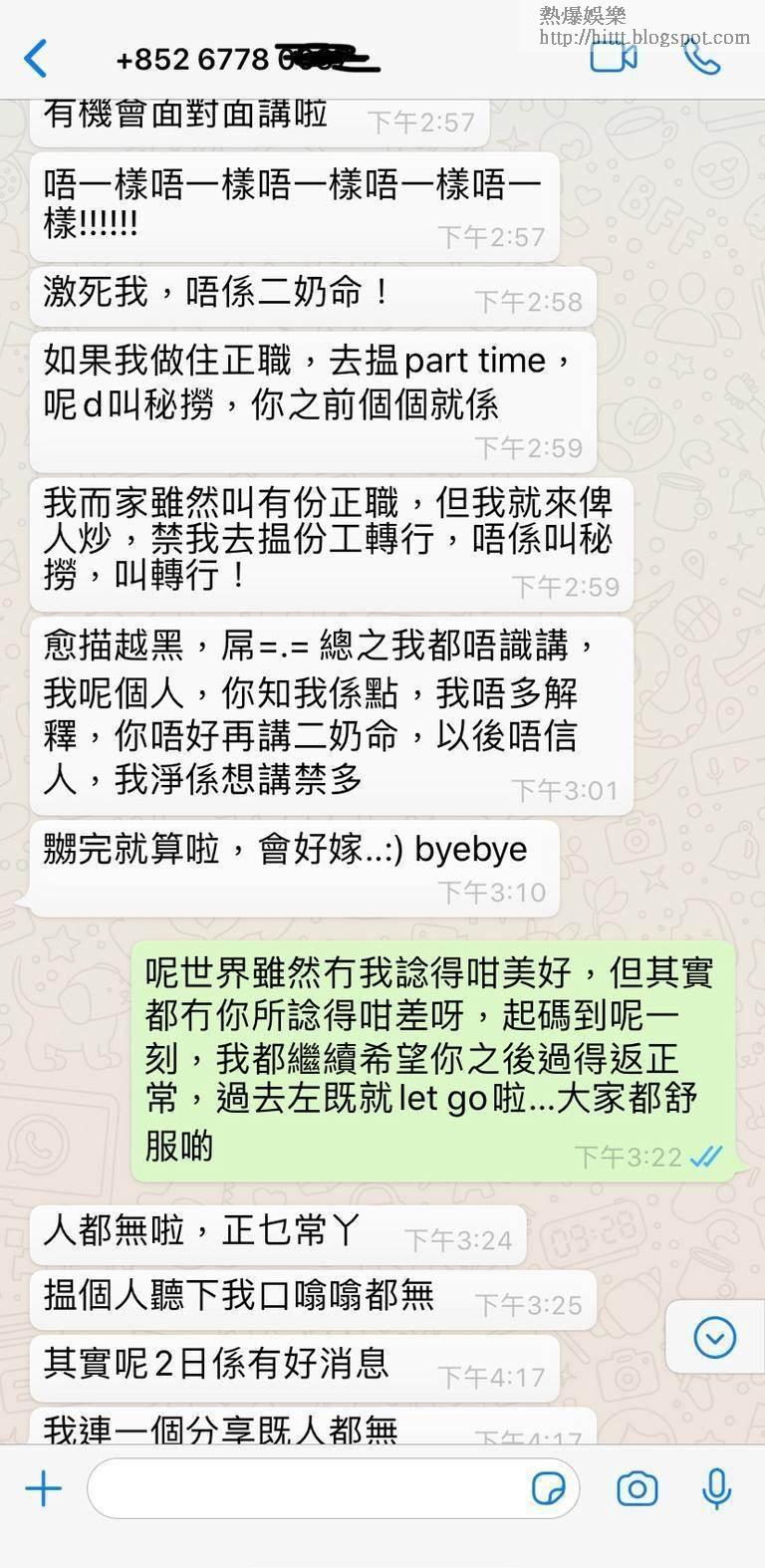
Task: Start a voice call
Action: 701,58
